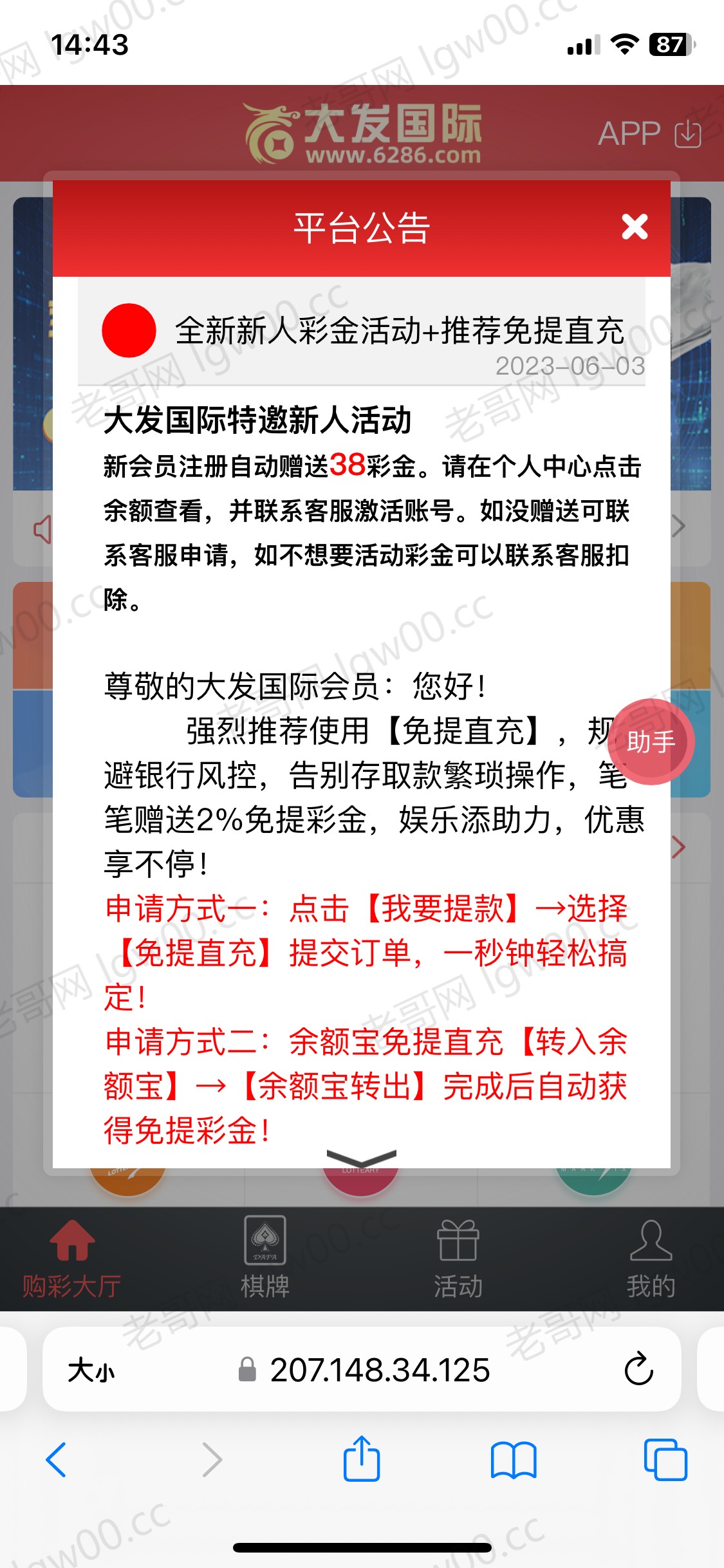Go back in Safari
The height and width of the screenshot is (1568, 724).
click(x=57, y=1460)
